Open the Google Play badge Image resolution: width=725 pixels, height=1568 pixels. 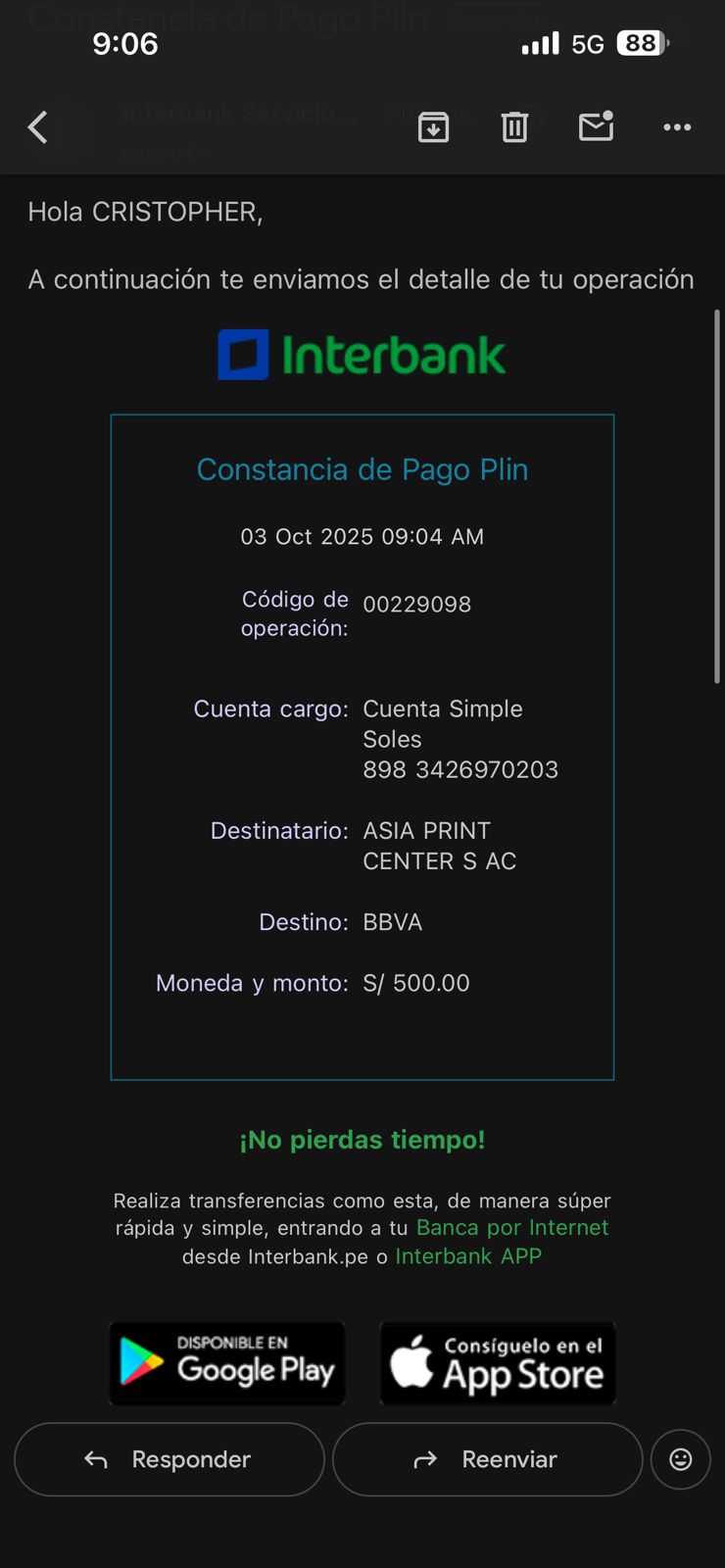(x=227, y=1363)
